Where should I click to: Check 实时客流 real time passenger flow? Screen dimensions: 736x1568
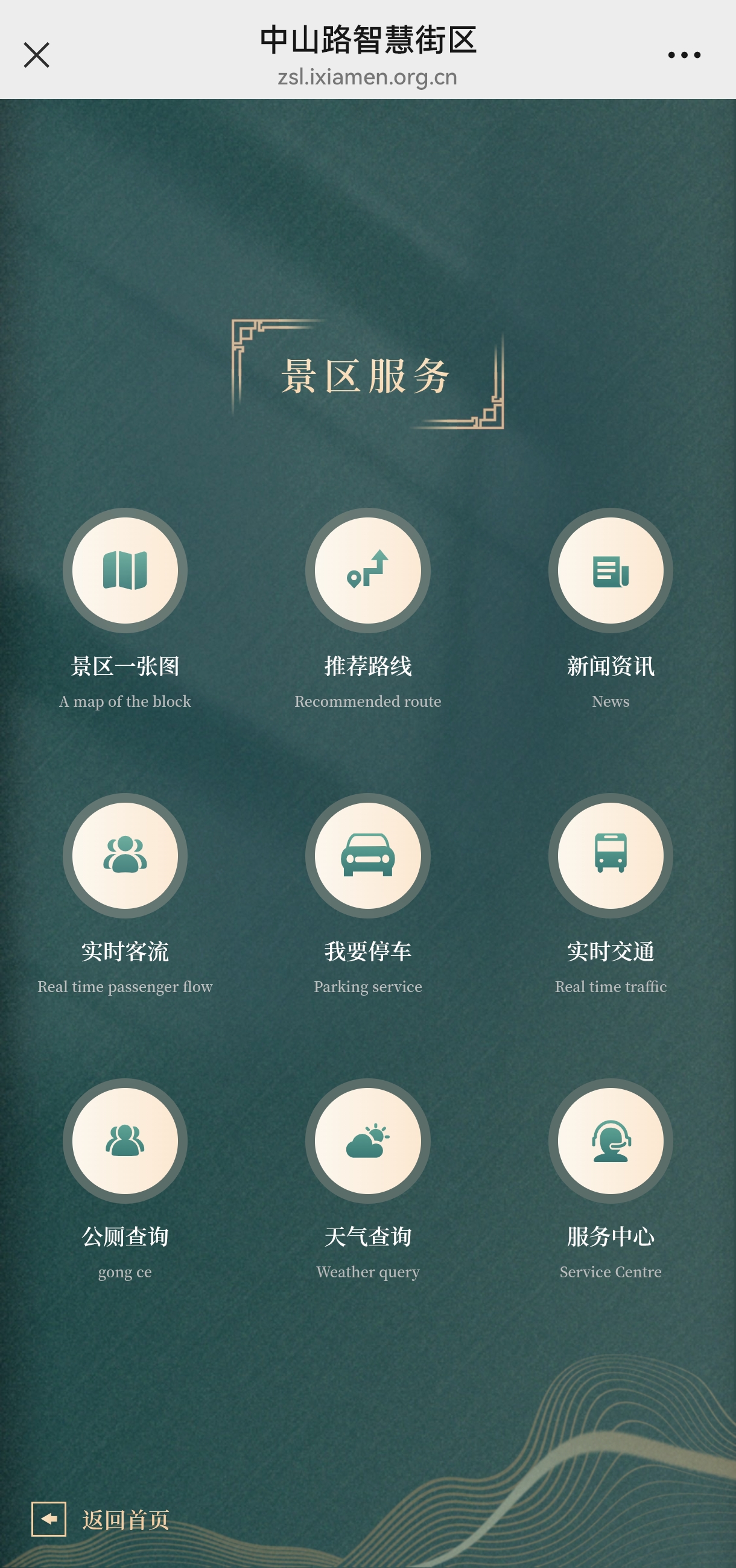[x=125, y=855]
